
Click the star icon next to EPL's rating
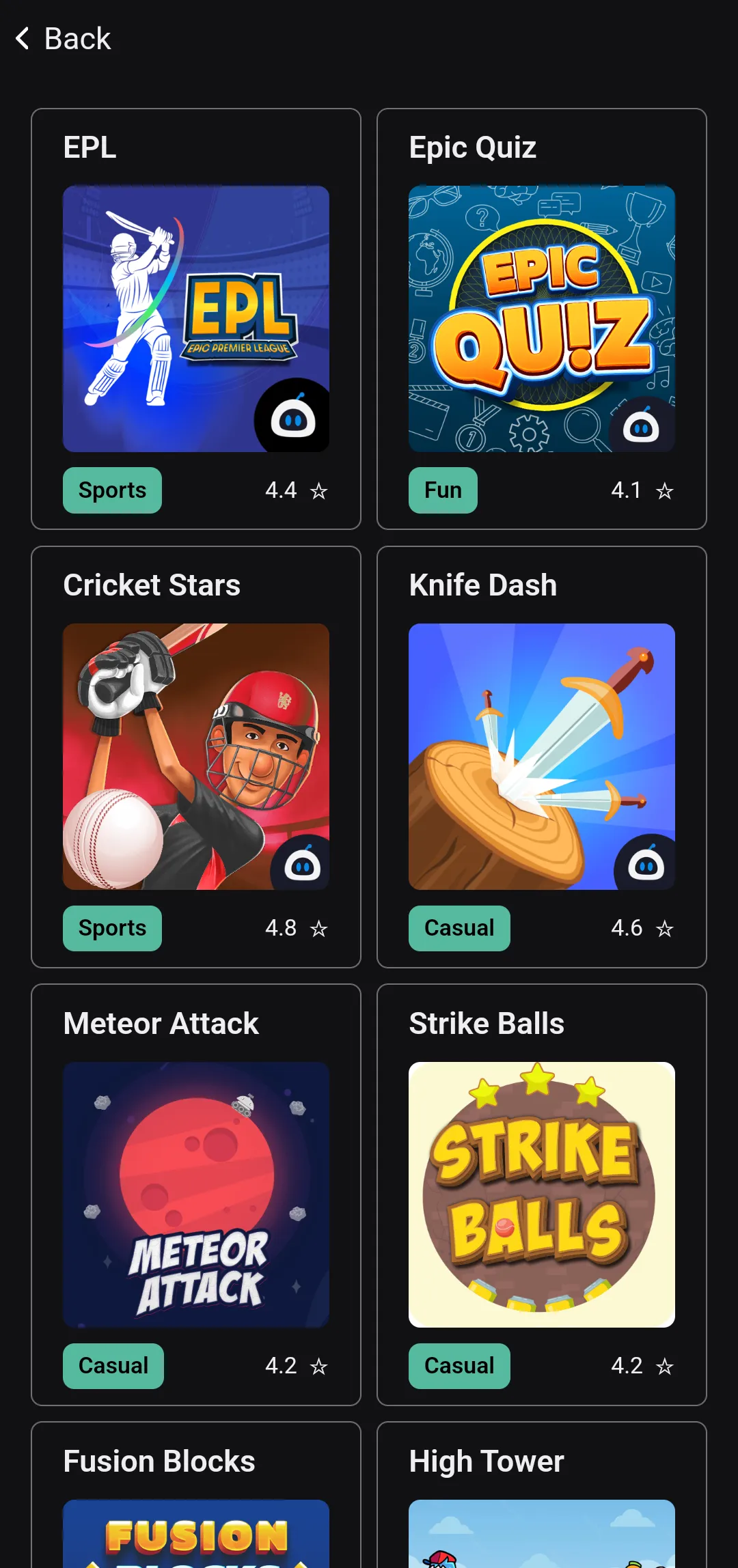[x=318, y=490]
